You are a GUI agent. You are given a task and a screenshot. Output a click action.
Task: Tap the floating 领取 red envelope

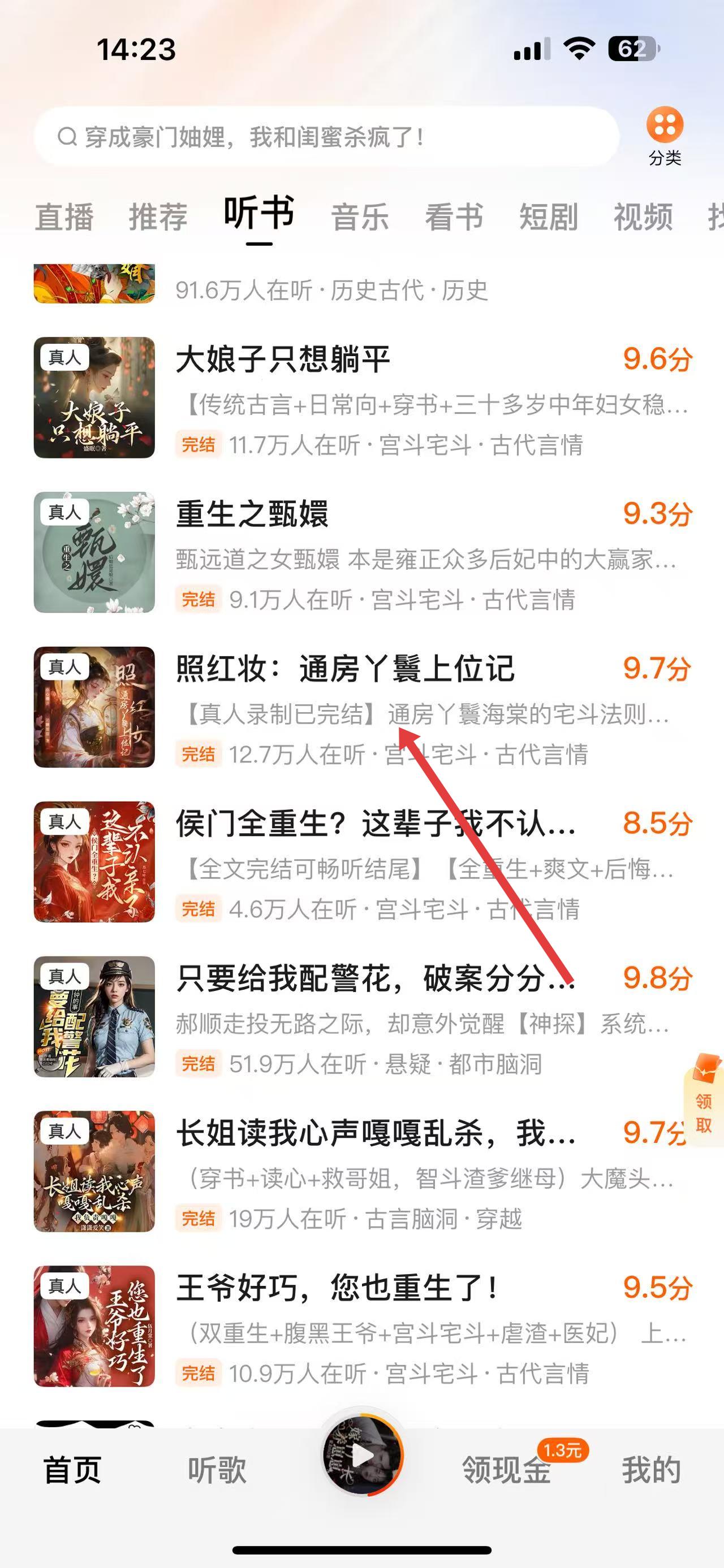tap(704, 1101)
